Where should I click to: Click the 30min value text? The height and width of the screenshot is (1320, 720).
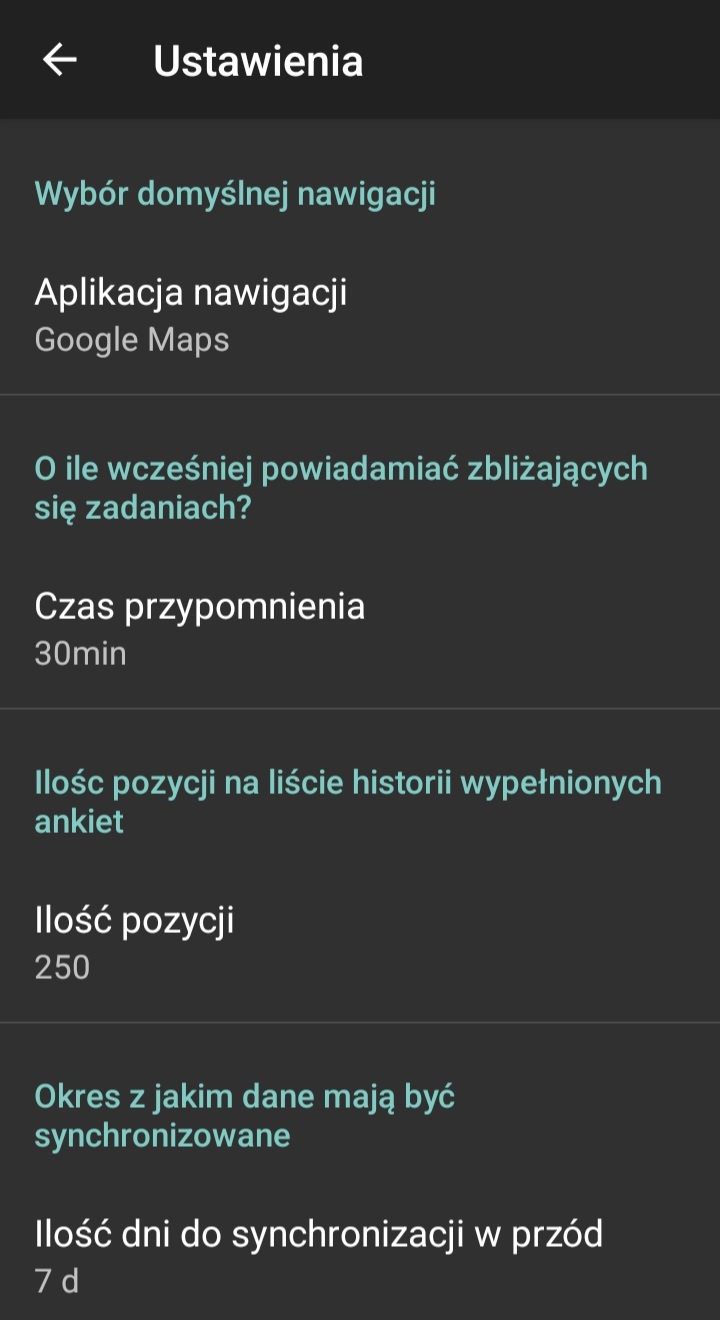point(81,653)
